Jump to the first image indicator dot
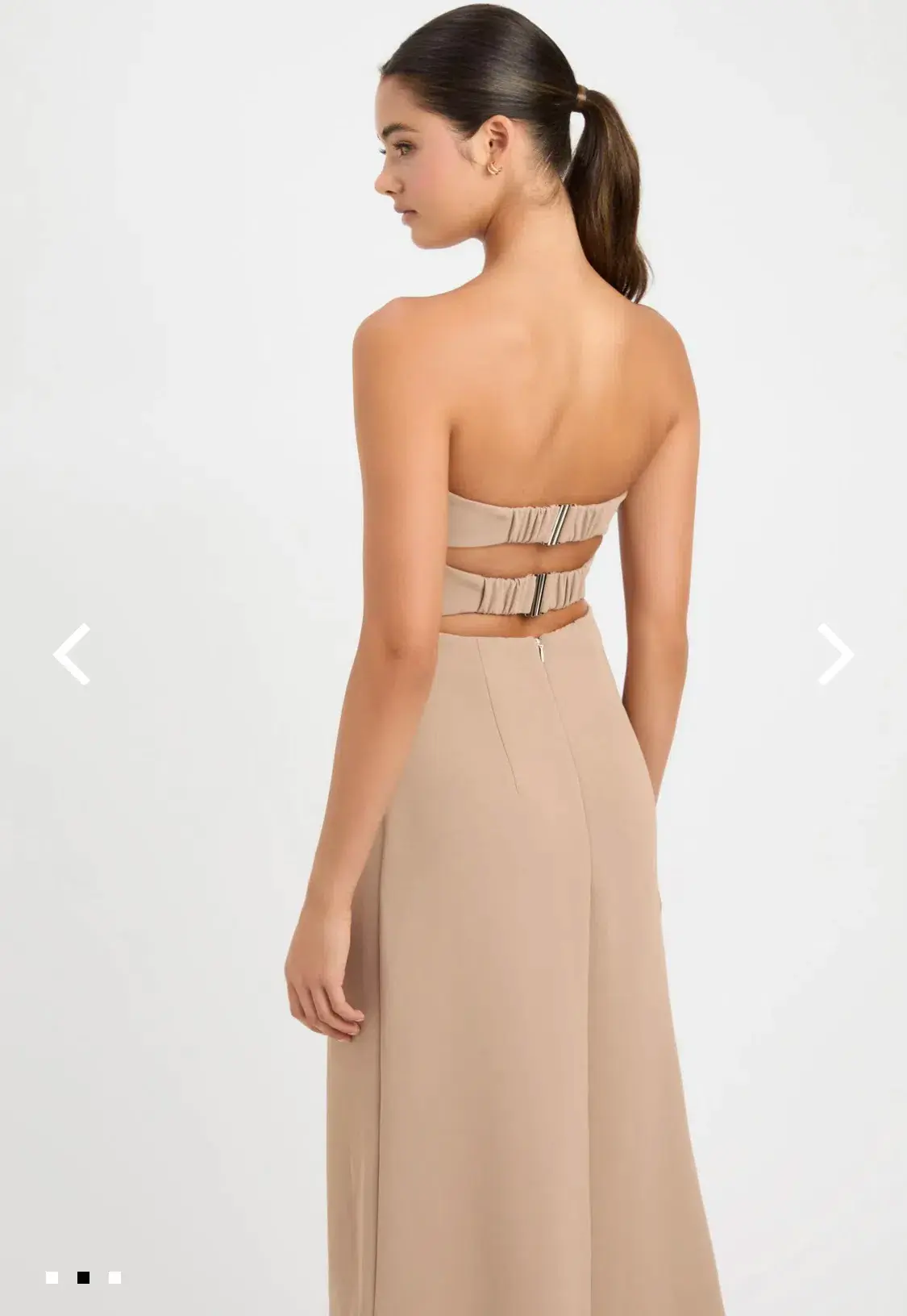The height and width of the screenshot is (1316, 907). tap(52, 1277)
